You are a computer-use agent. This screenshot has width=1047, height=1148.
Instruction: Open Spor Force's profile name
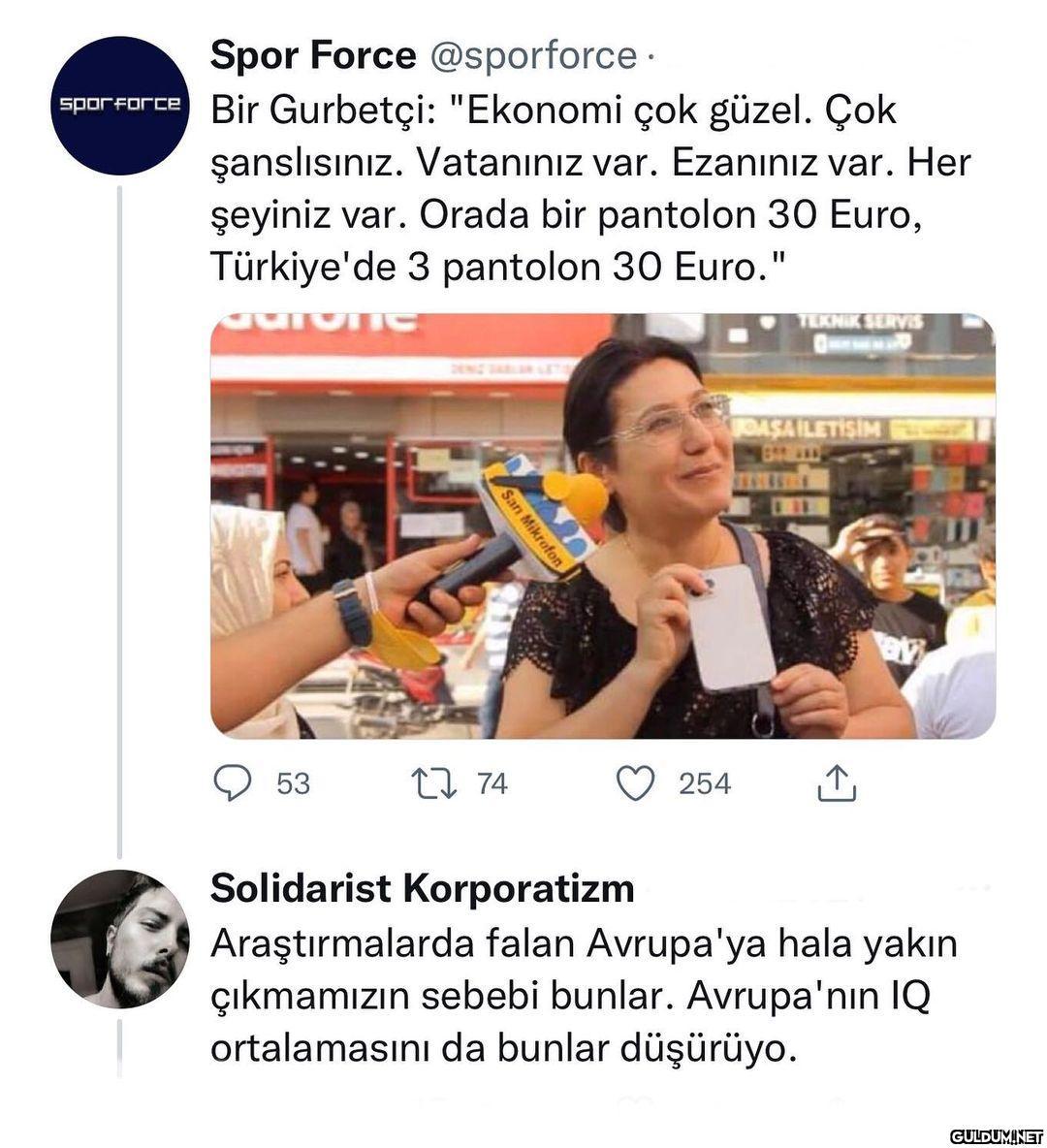tap(312, 56)
